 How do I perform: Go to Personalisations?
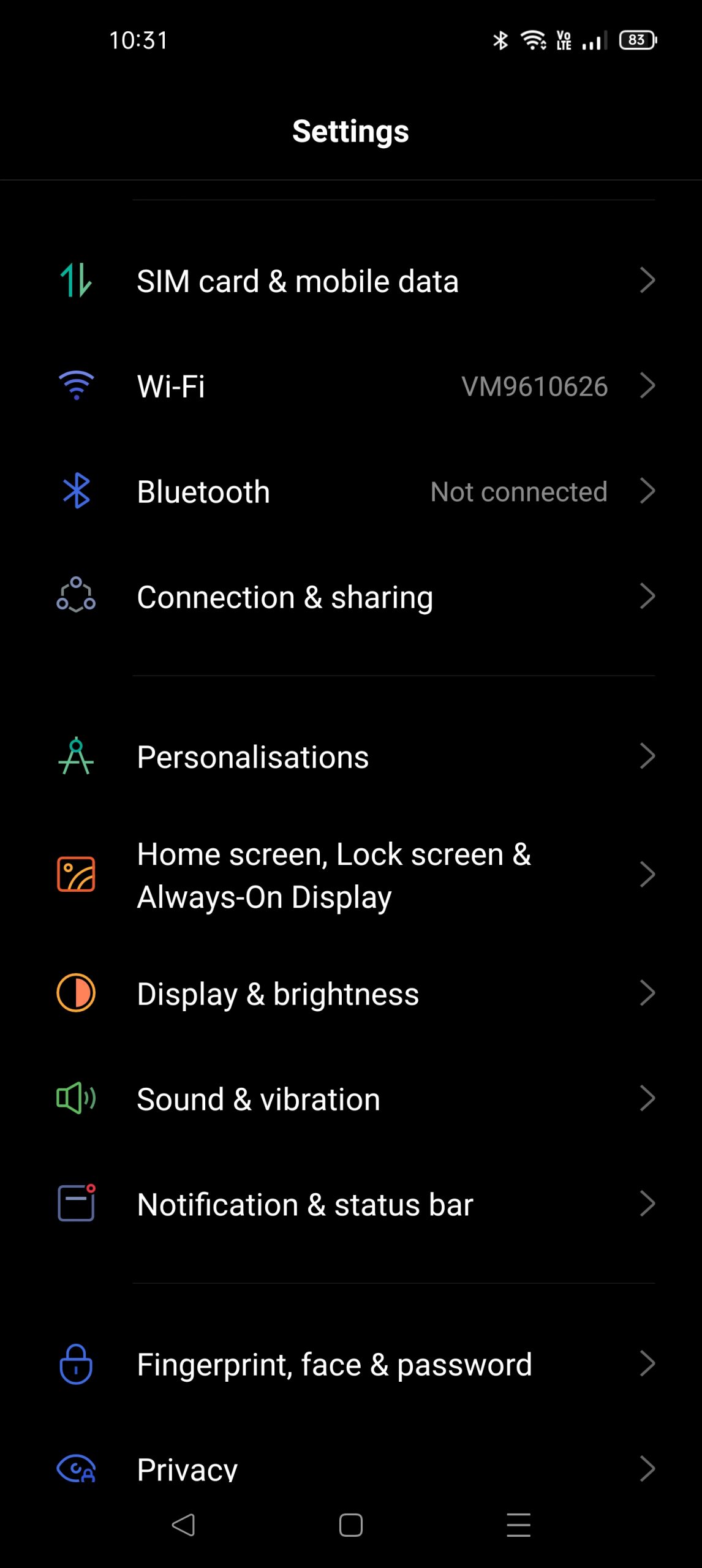[350, 757]
